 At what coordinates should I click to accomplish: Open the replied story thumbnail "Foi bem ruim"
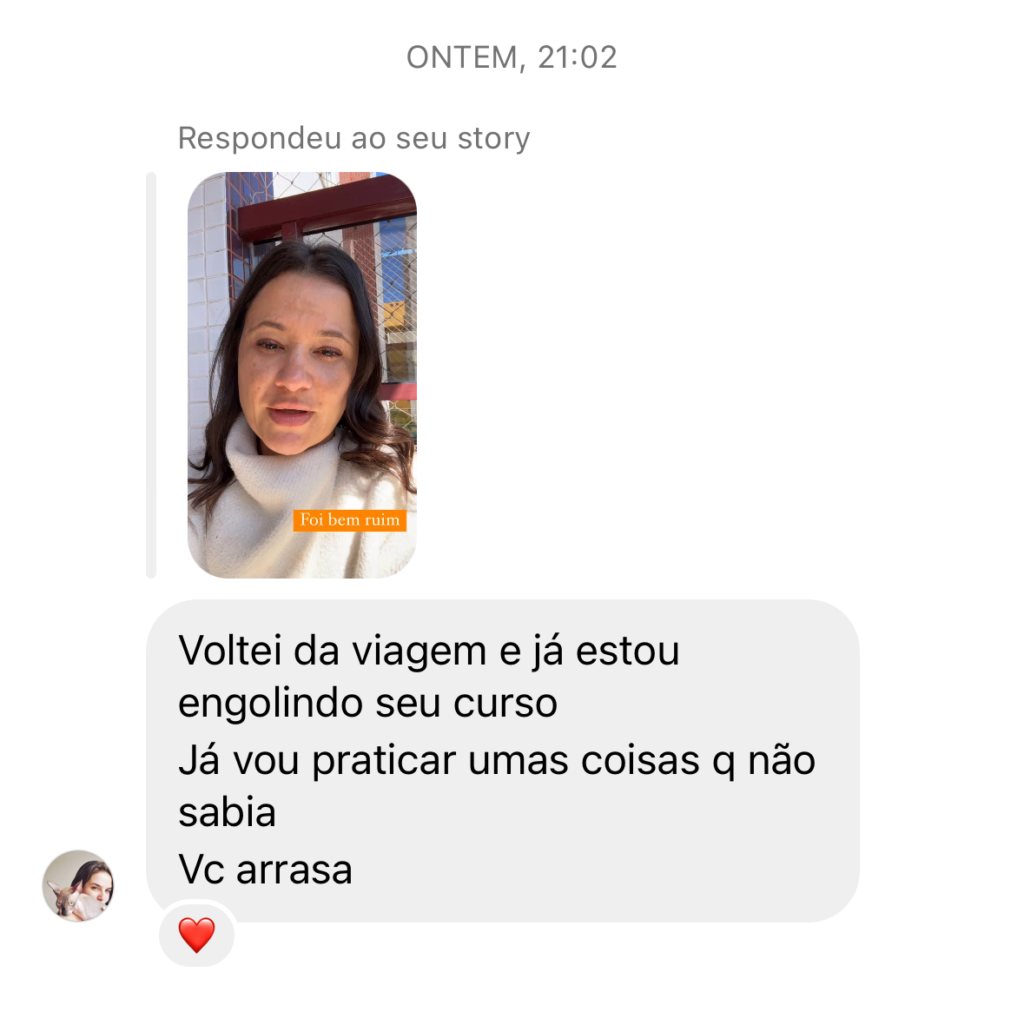click(302, 375)
